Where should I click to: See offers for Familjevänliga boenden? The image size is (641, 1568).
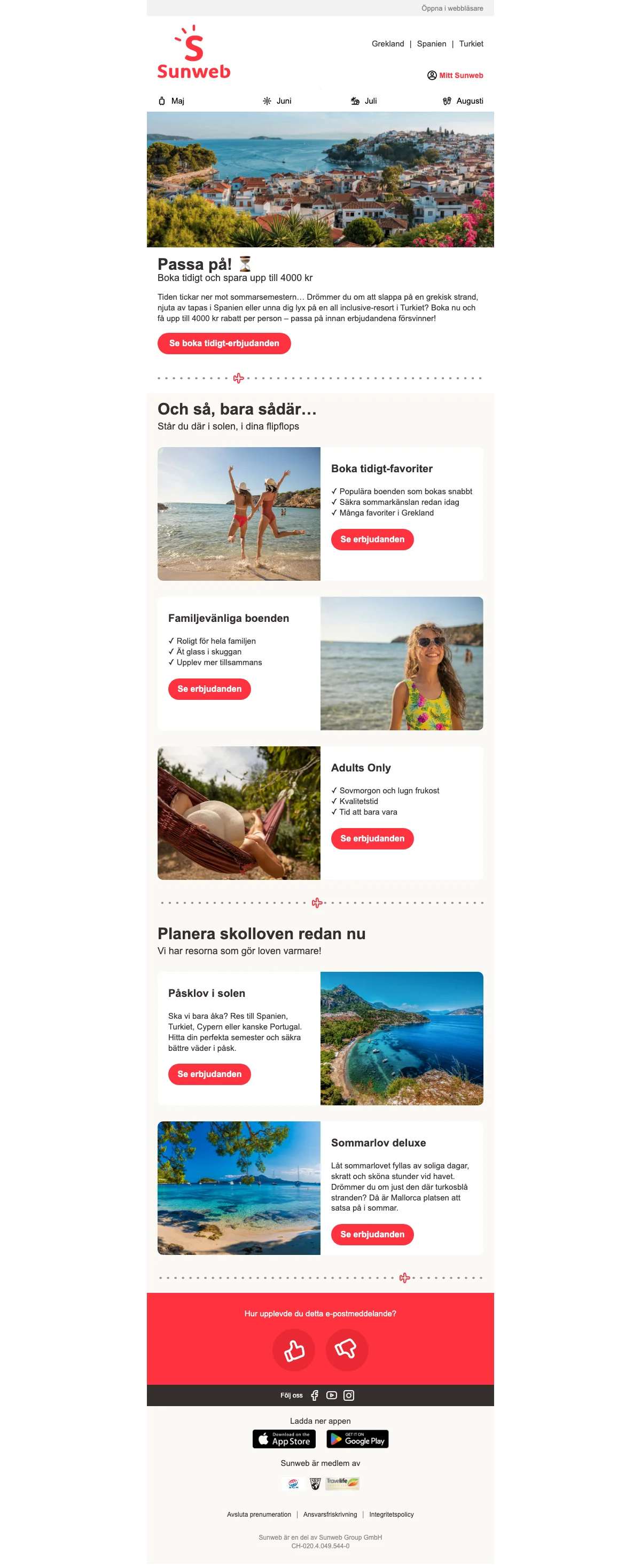(x=209, y=689)
